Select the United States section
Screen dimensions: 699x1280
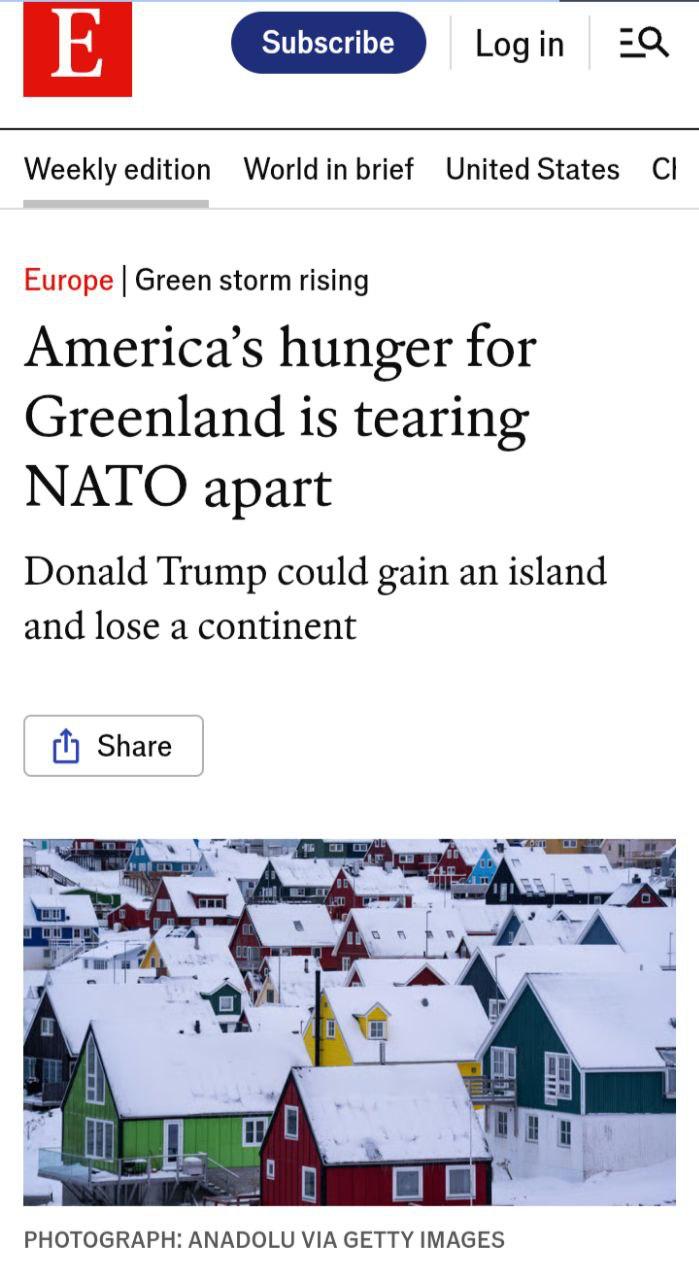[532, 170]
